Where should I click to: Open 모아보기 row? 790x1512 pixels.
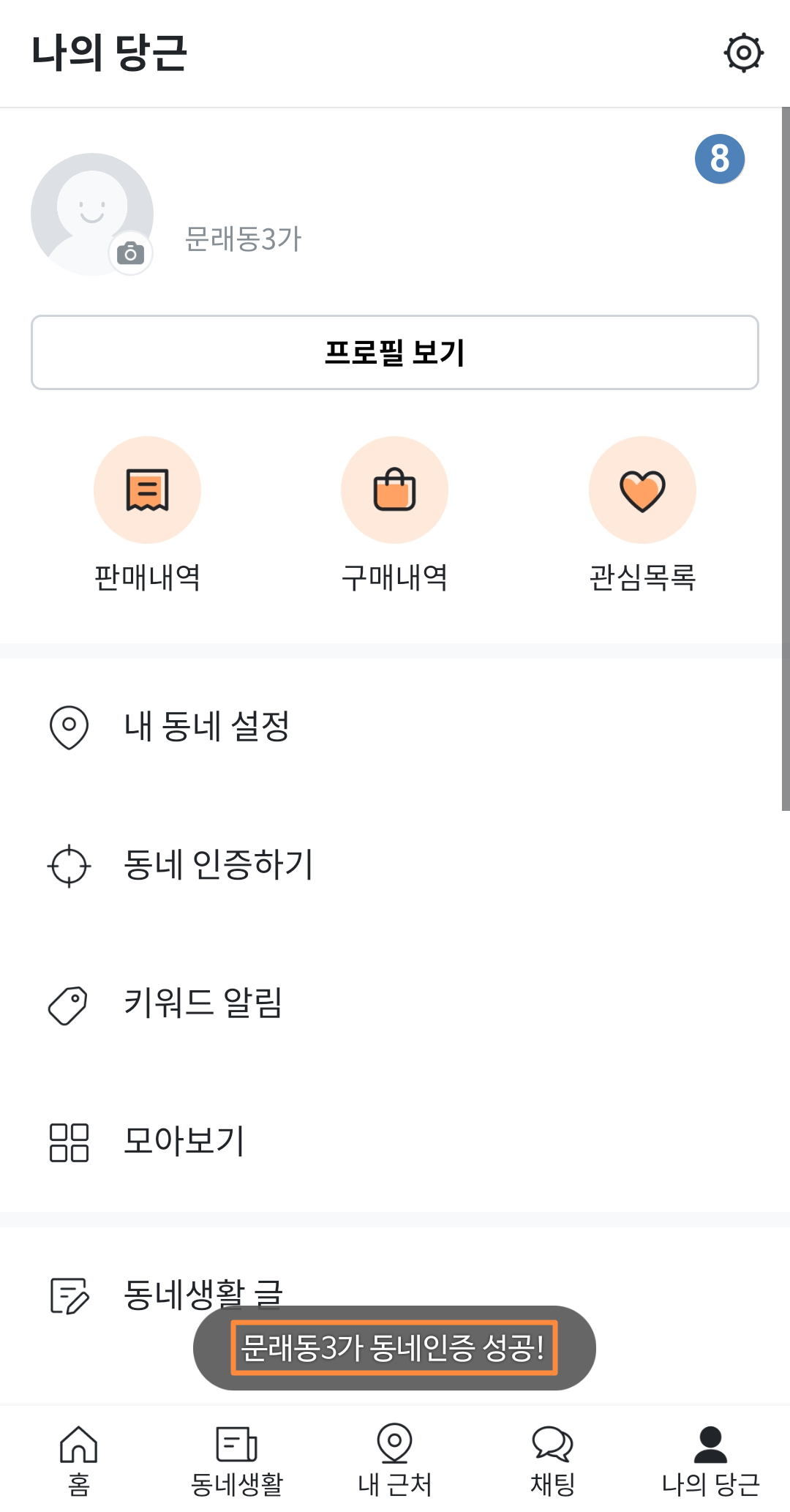tap(183, 1142)
